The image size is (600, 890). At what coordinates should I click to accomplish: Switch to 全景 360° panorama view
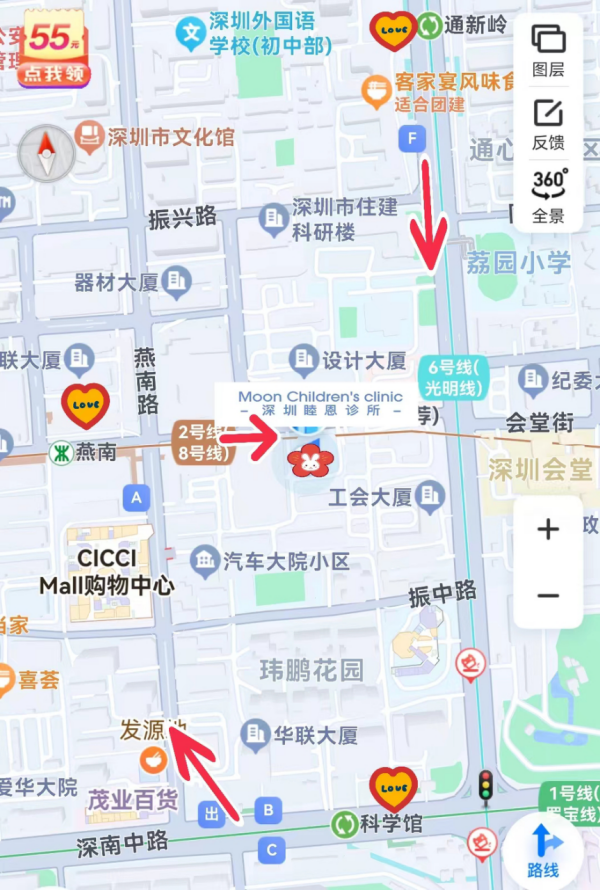548,194
